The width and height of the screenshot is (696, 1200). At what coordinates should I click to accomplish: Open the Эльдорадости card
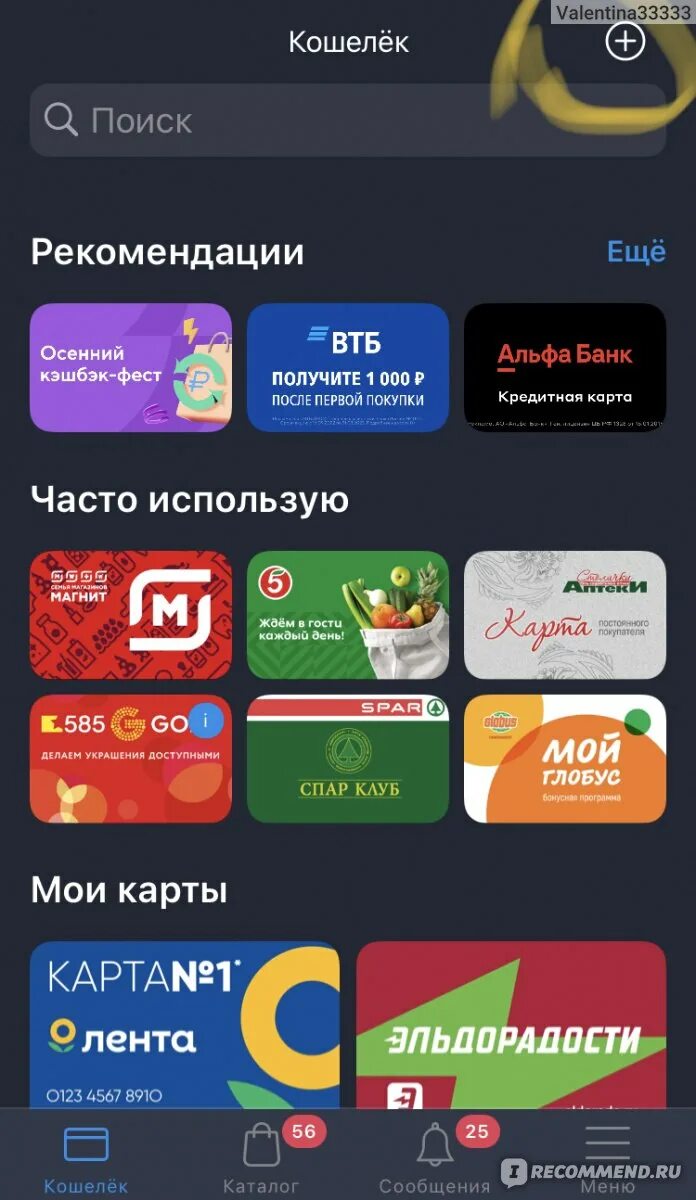tap(511, 1025)
